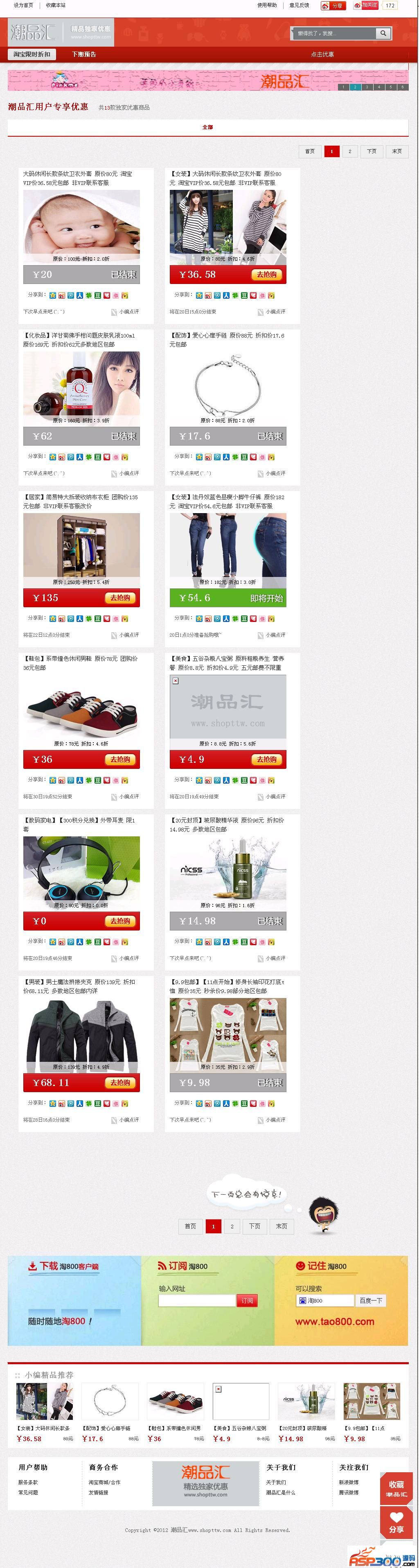Select the 全部 category filter
Image resolution: width=419 pixels, height=1568 pixels.
208,127
